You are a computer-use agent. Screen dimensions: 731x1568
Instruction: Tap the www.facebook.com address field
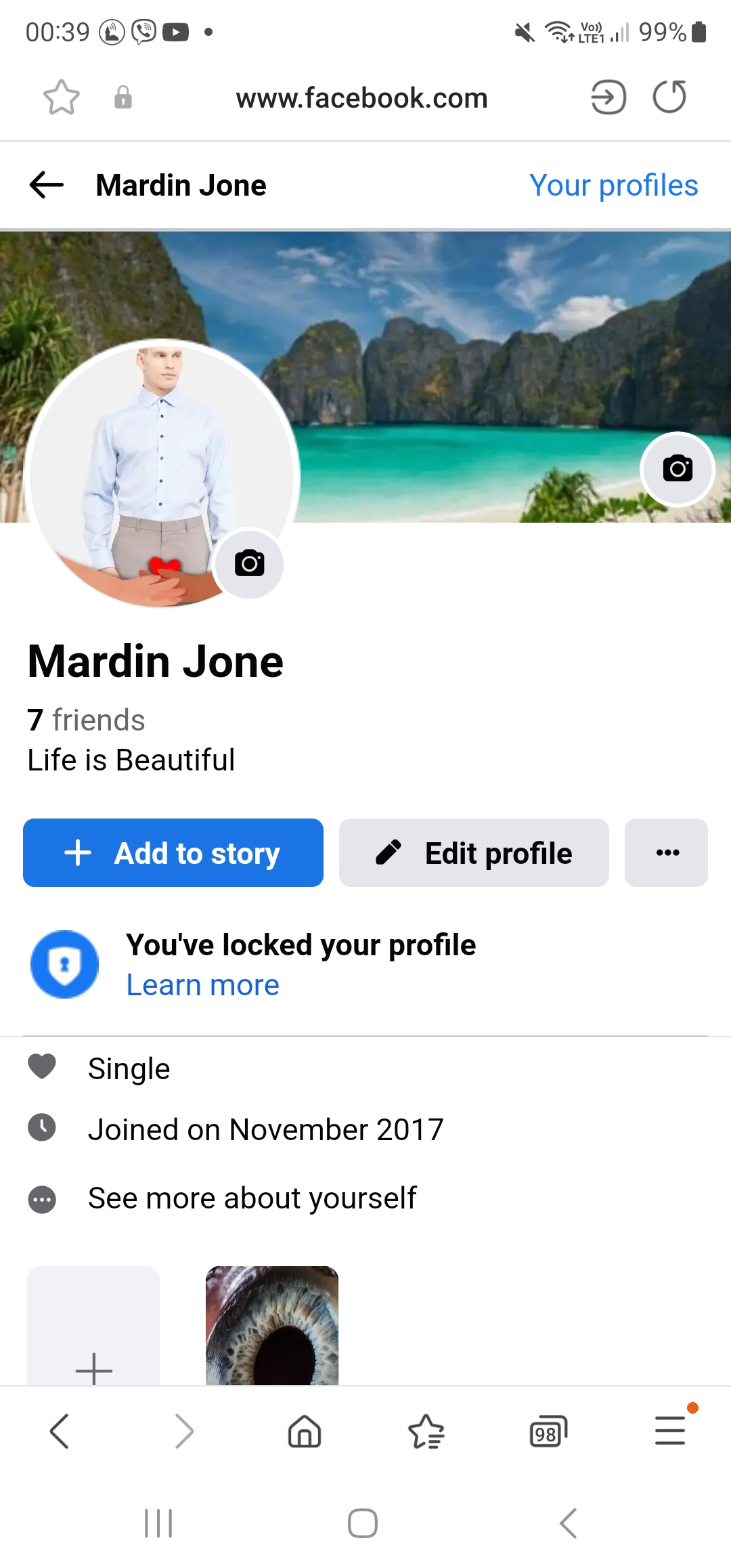(x=361, y=98)
